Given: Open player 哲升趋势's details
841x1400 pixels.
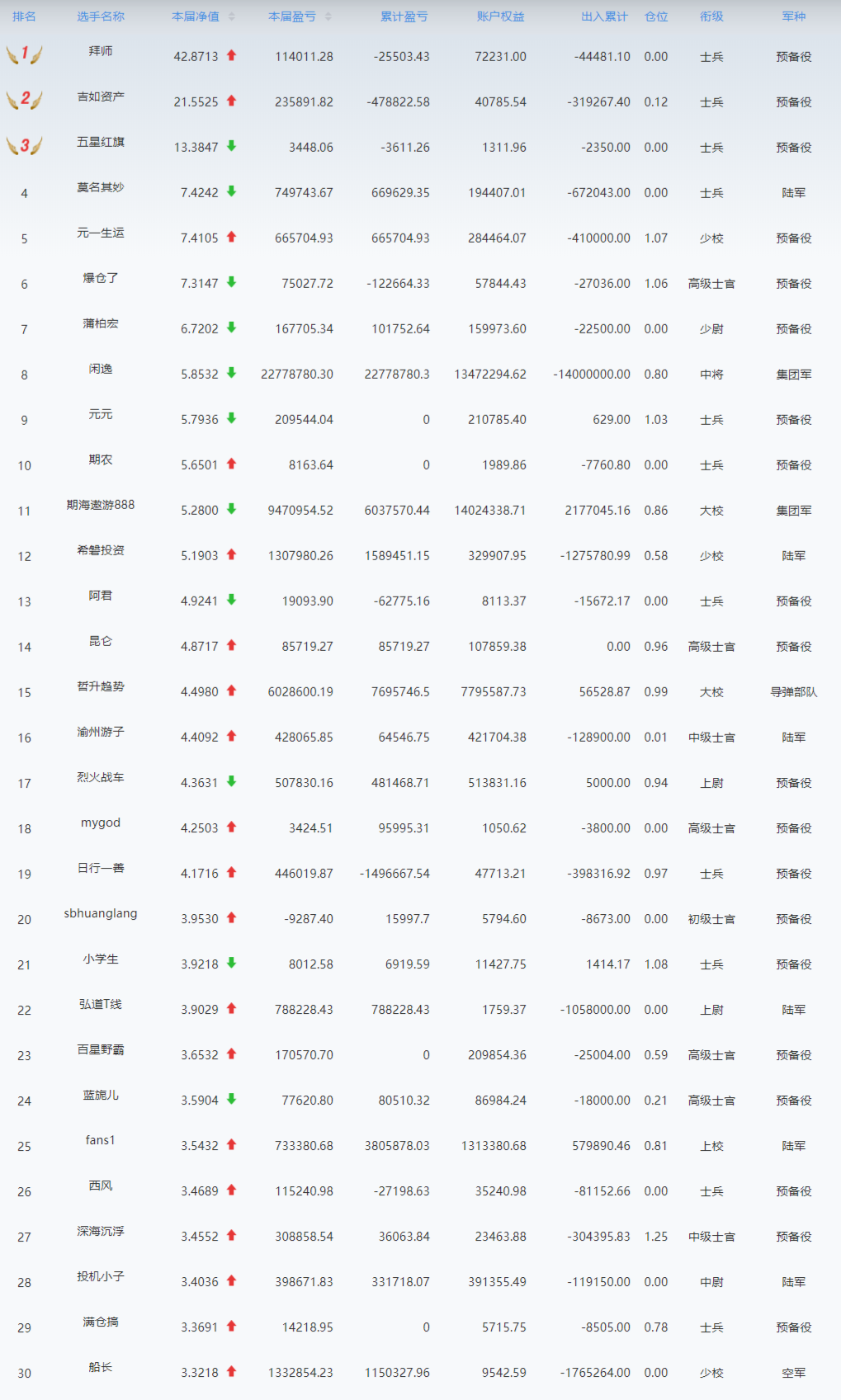Looking at the screenshot, I should [101, 686].
